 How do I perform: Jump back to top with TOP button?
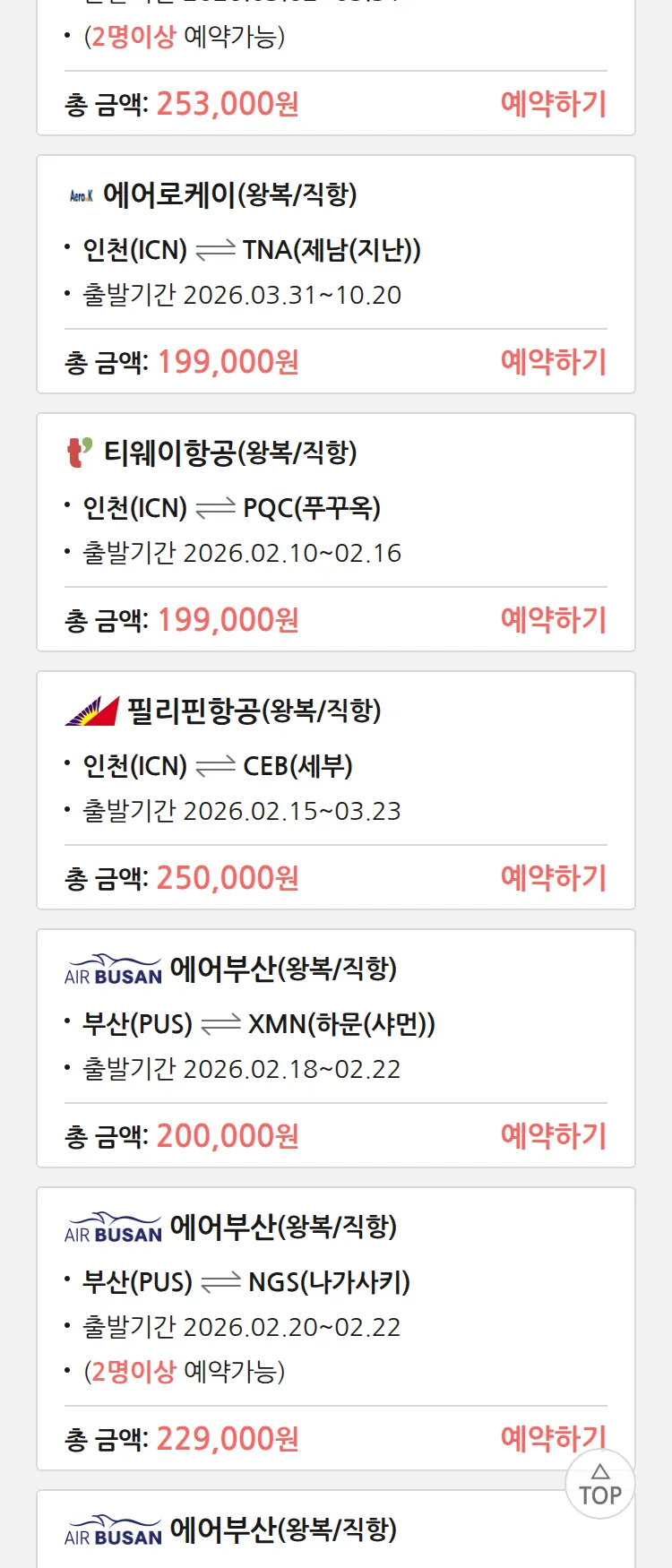pos(599,1486)
